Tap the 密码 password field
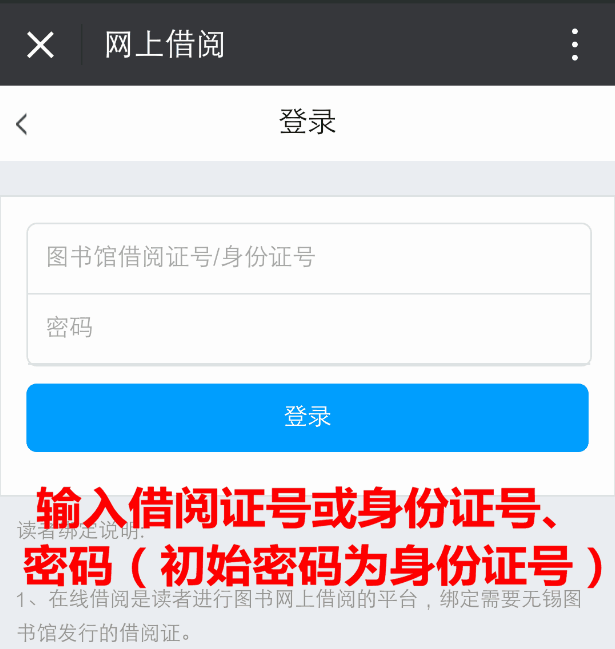 [308, 328]
